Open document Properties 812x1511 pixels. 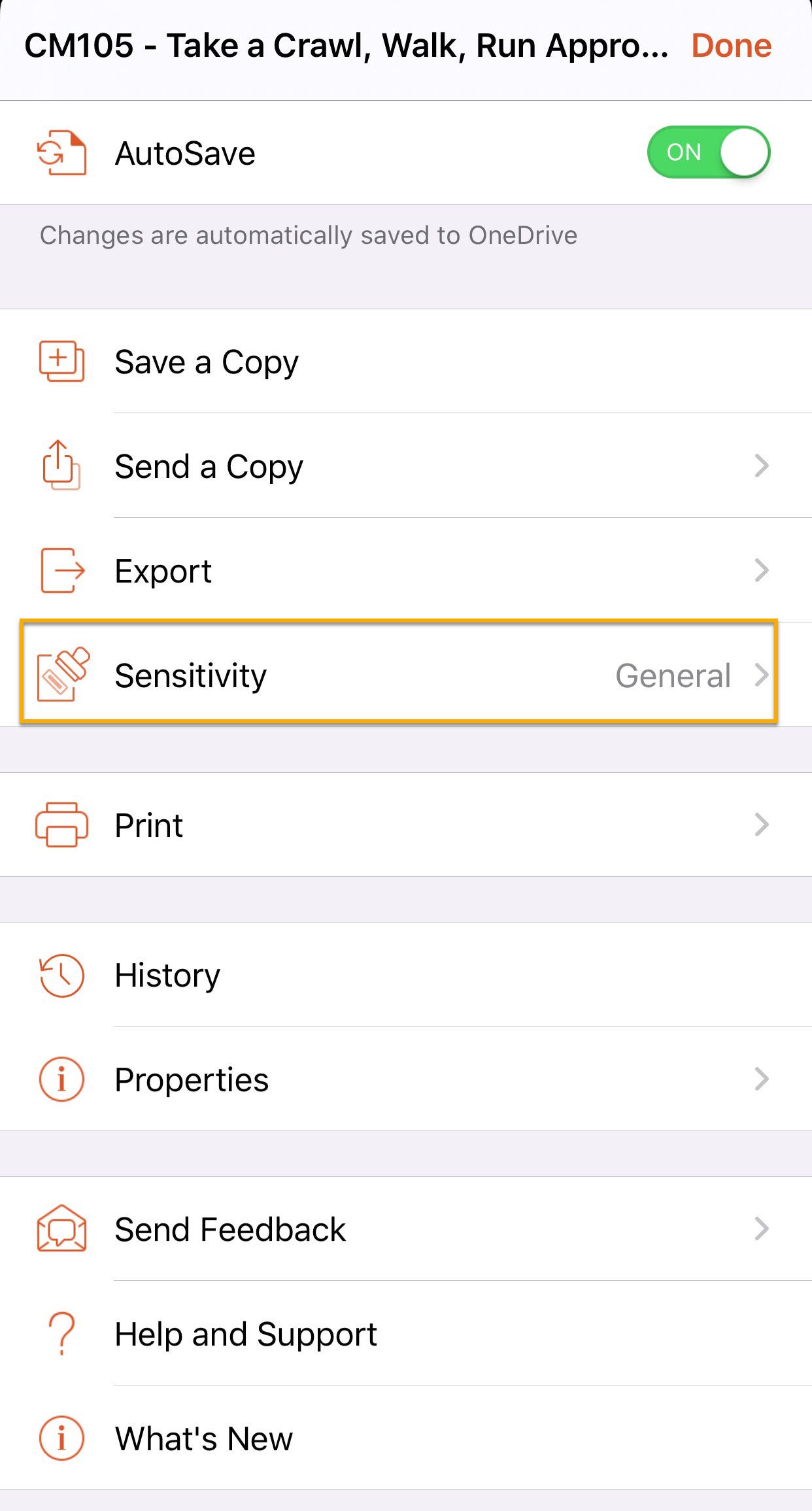(406, 1079)
